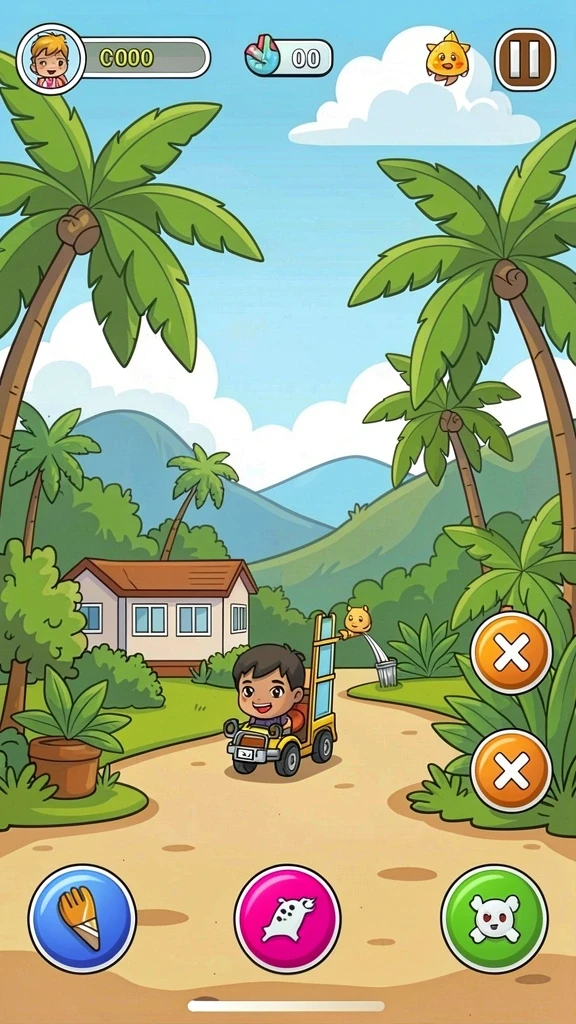Tap the lower orange X button
The width and height of the screenshot is (576, 1024).
[511, 771]
